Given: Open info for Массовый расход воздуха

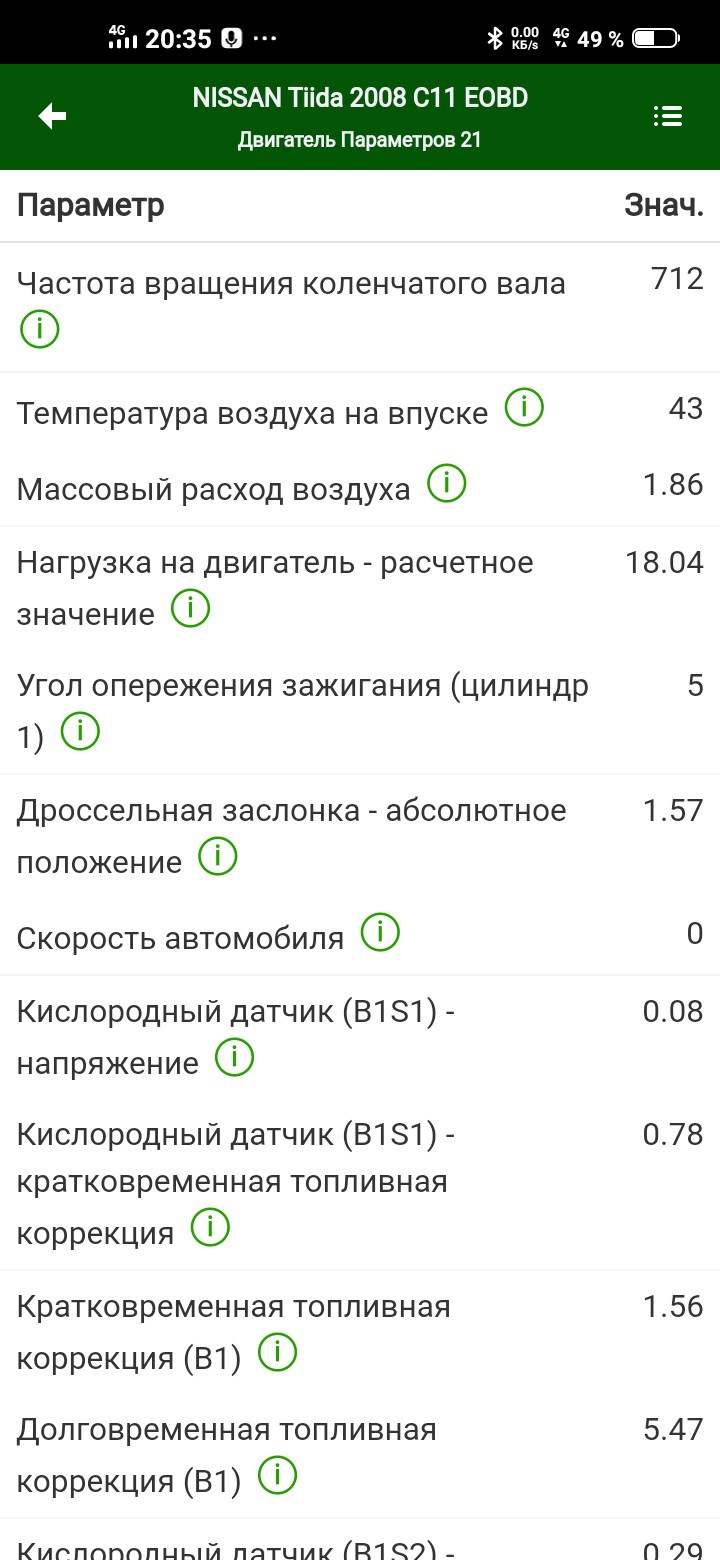Looking at the screenshot, I should point(447,482).
